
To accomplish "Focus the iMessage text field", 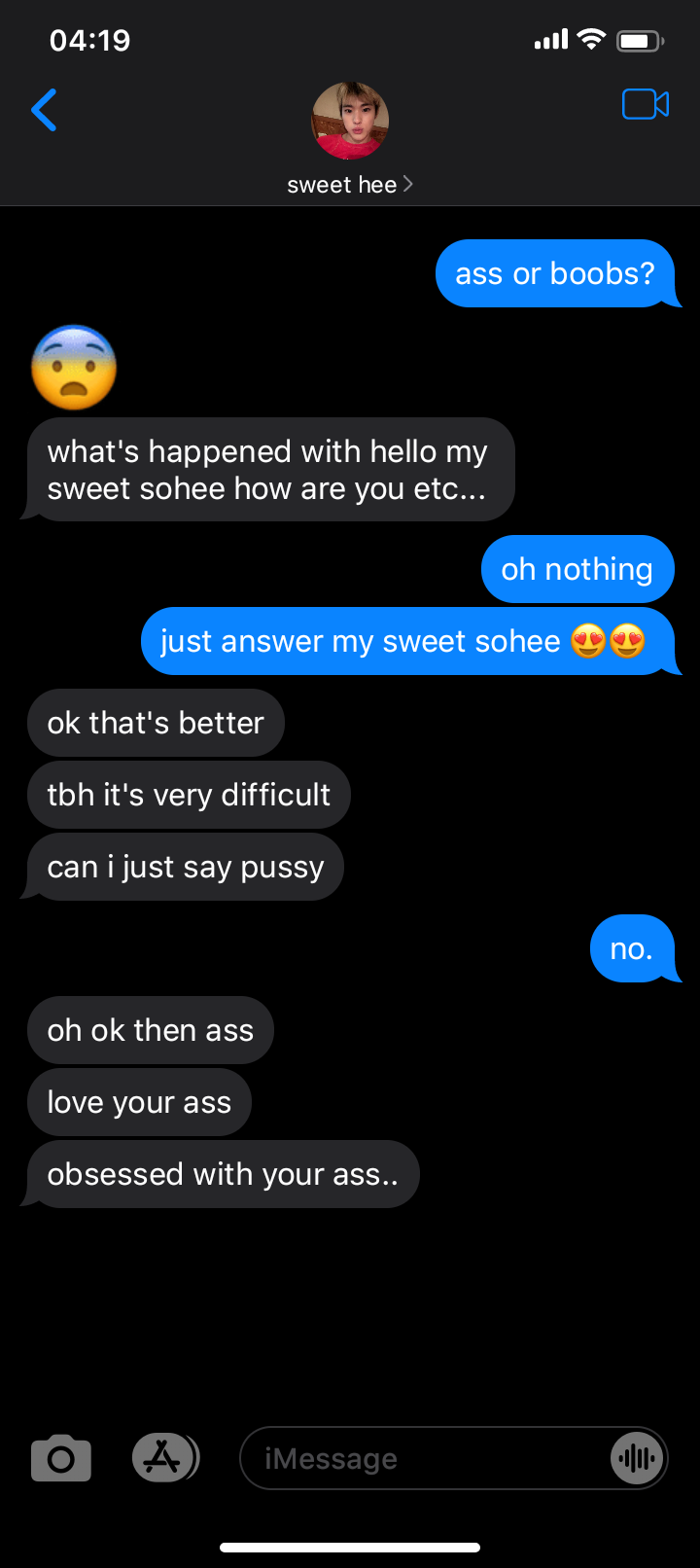I will (418, 1458).
